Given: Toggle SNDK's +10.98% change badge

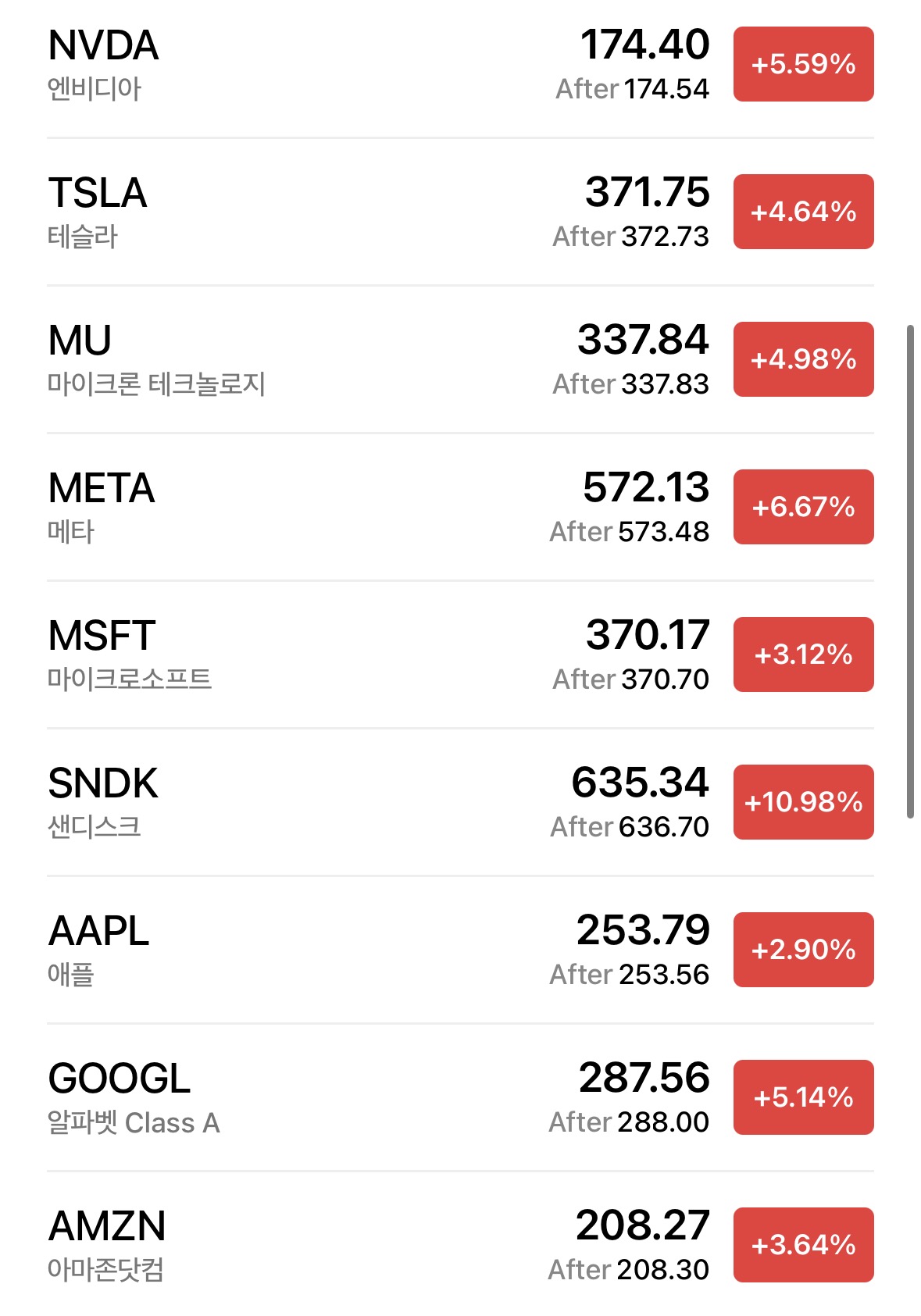Looking at the screenshot, I should coord(803,802).
